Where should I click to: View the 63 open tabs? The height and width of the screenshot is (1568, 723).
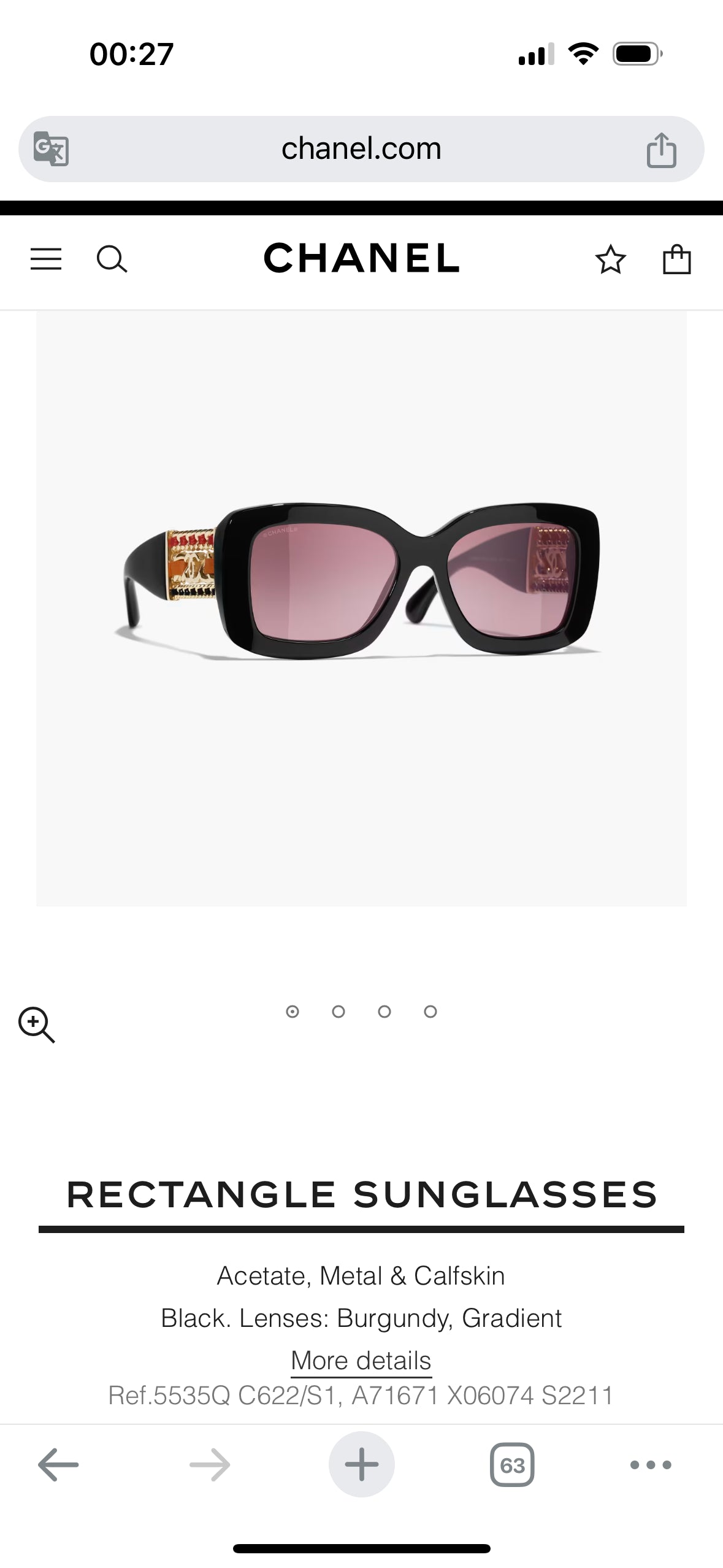coord(512,1465)
